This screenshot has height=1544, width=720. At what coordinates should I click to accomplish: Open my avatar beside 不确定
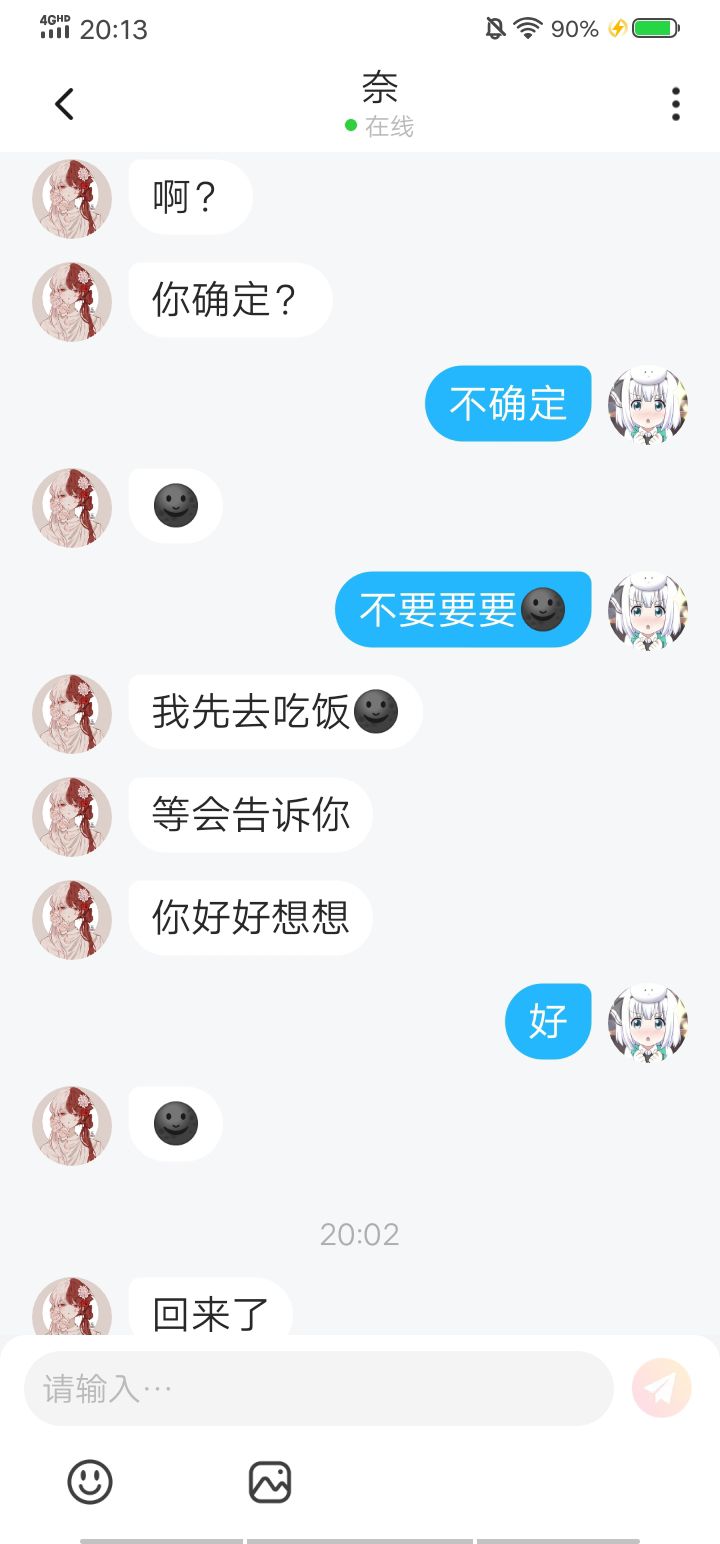[x=648, y=405]
